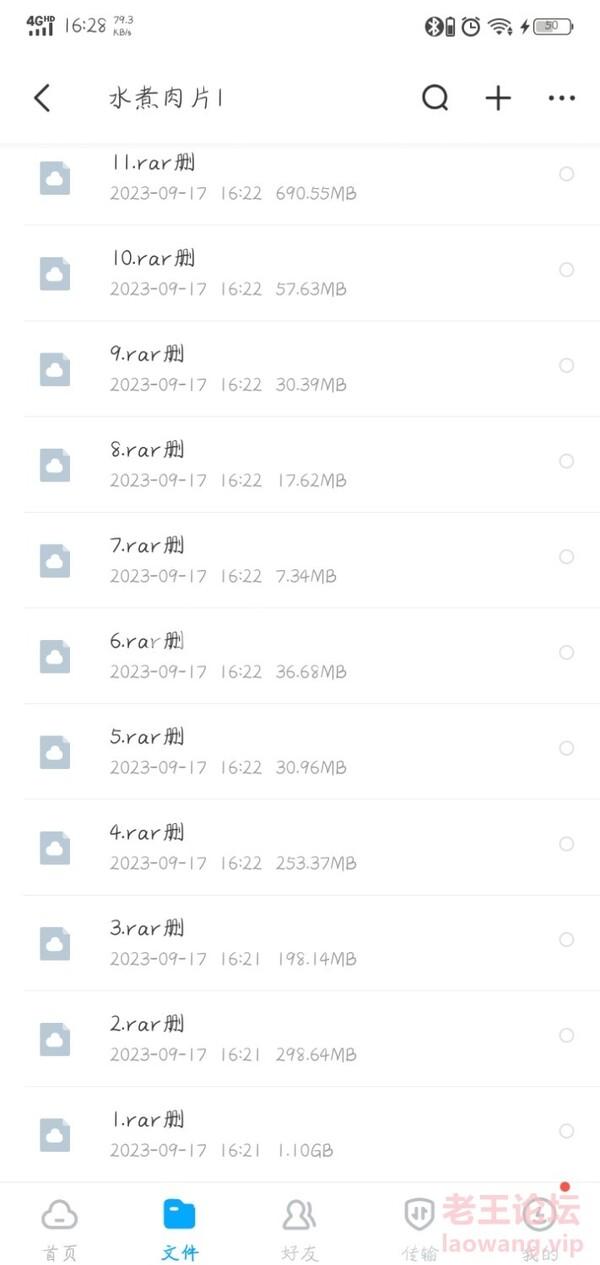This screenshot has height=1265, width=600.
Task: Tap the plus icon to add files
Action: point(498,98)
